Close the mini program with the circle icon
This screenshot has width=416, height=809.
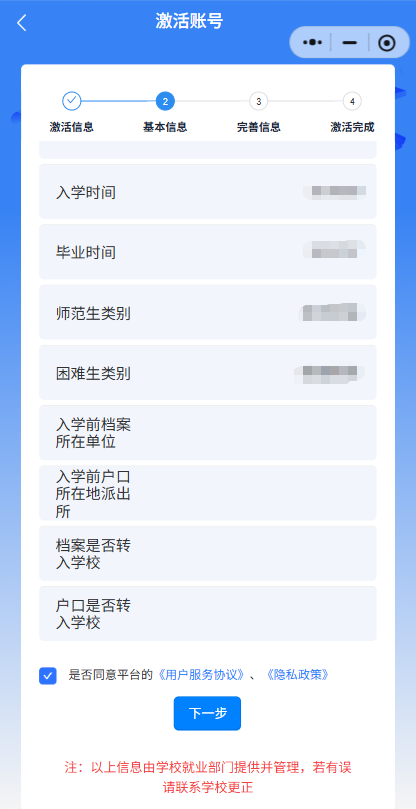point(387,43)
